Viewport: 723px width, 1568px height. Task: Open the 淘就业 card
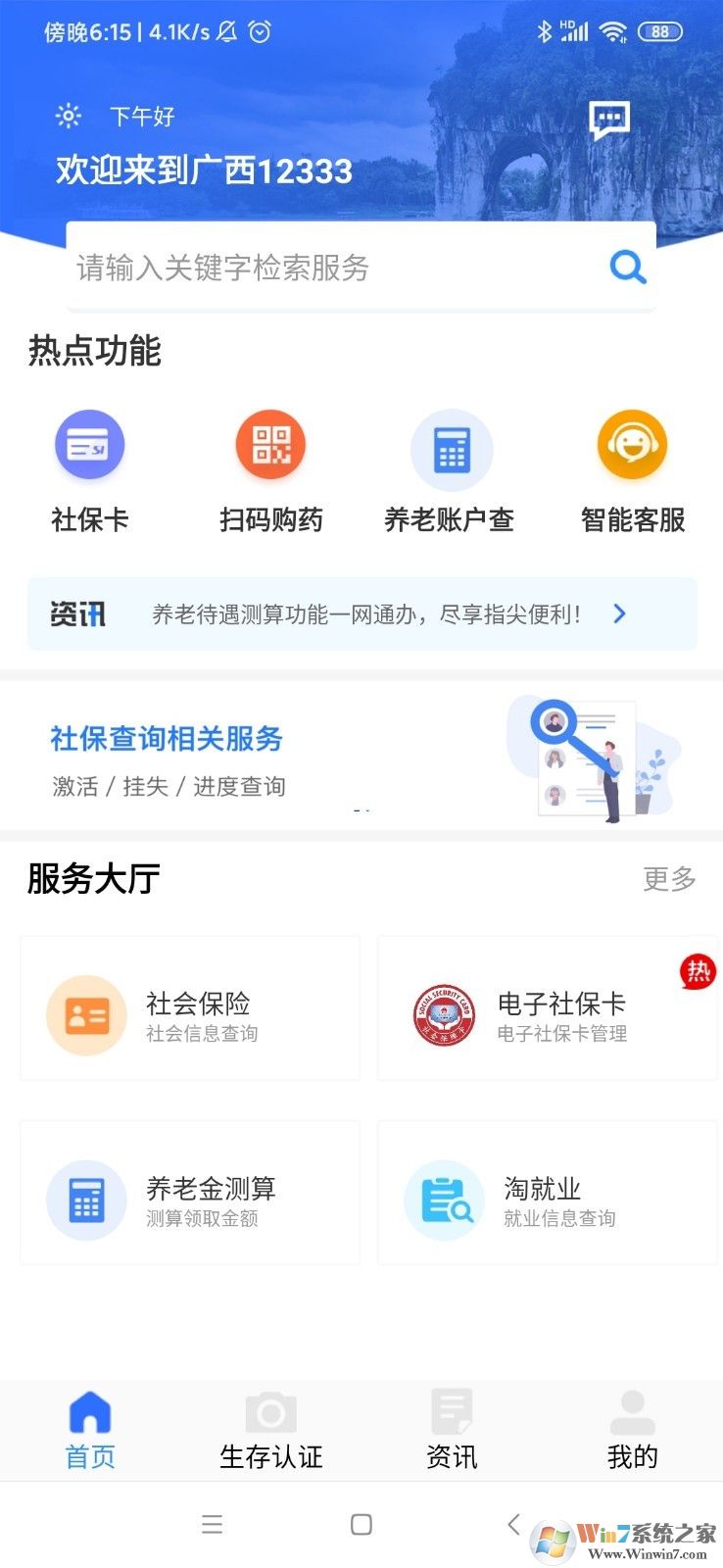tap(547, 1194)
